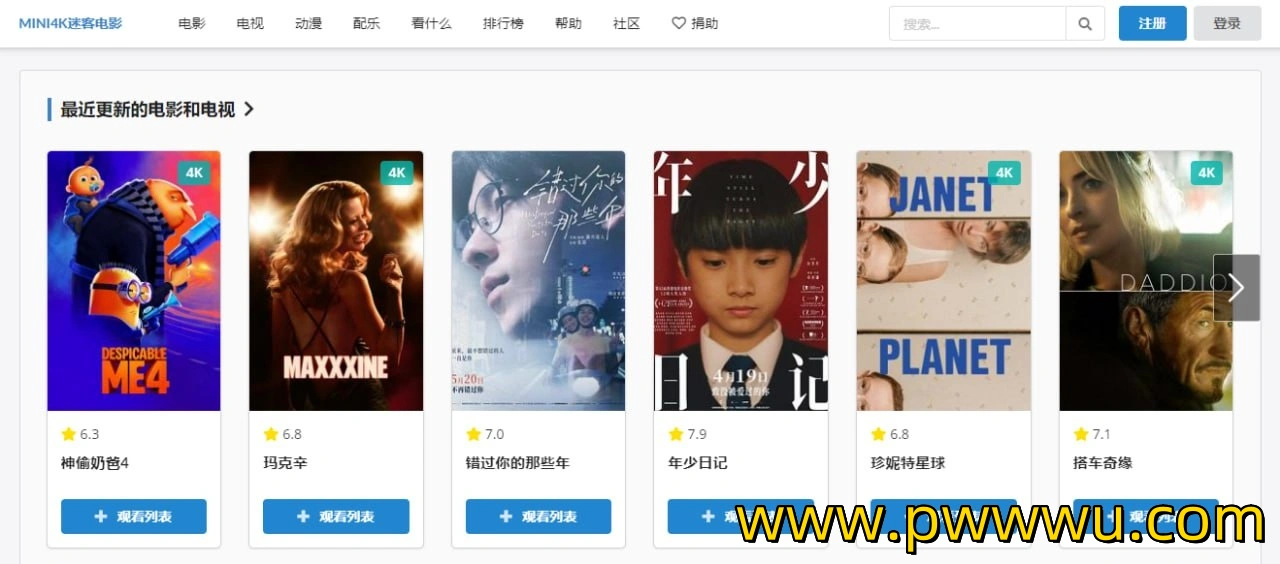
Task: Visit the 社区 community page
Action: click(627, 24)
